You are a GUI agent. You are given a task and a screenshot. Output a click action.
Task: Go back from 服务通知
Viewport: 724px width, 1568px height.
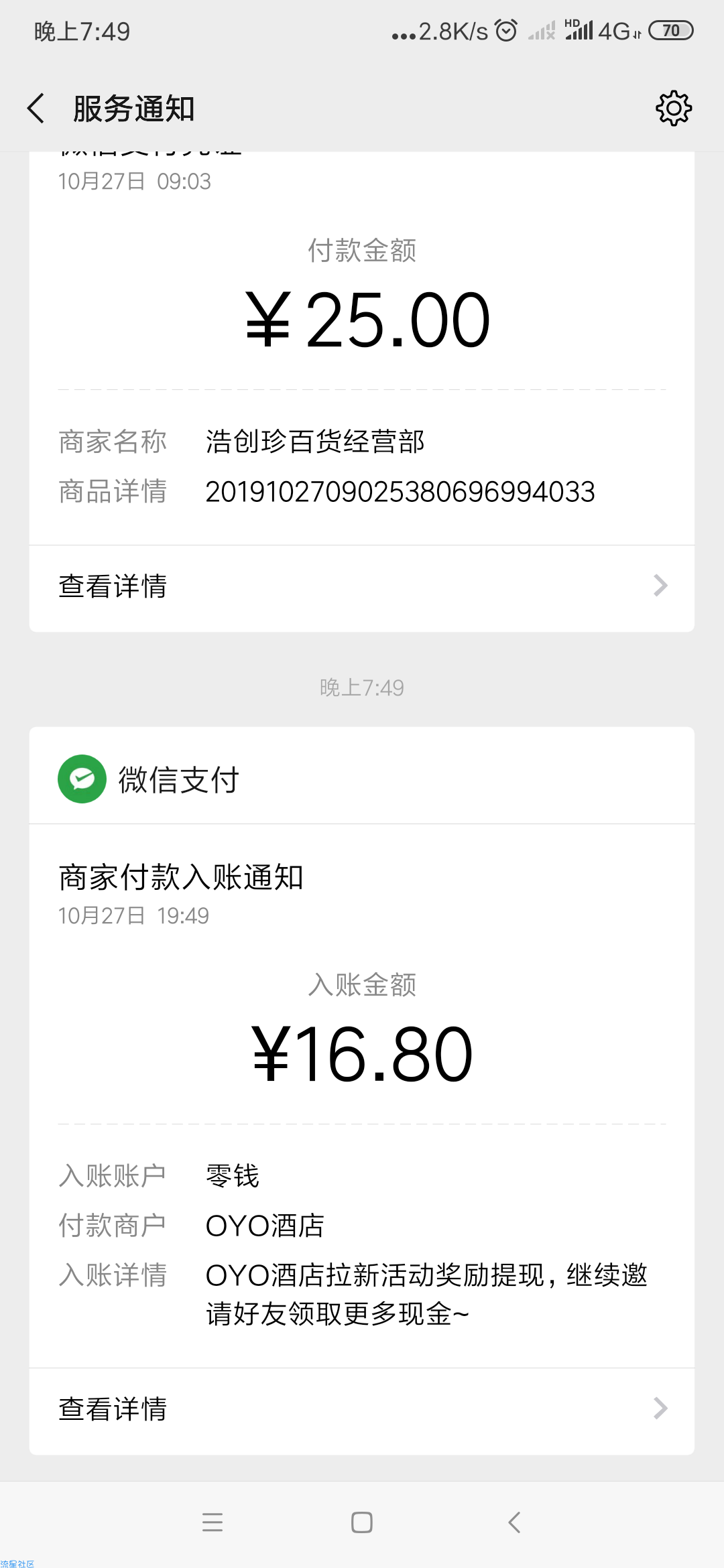tap(36, 109)
